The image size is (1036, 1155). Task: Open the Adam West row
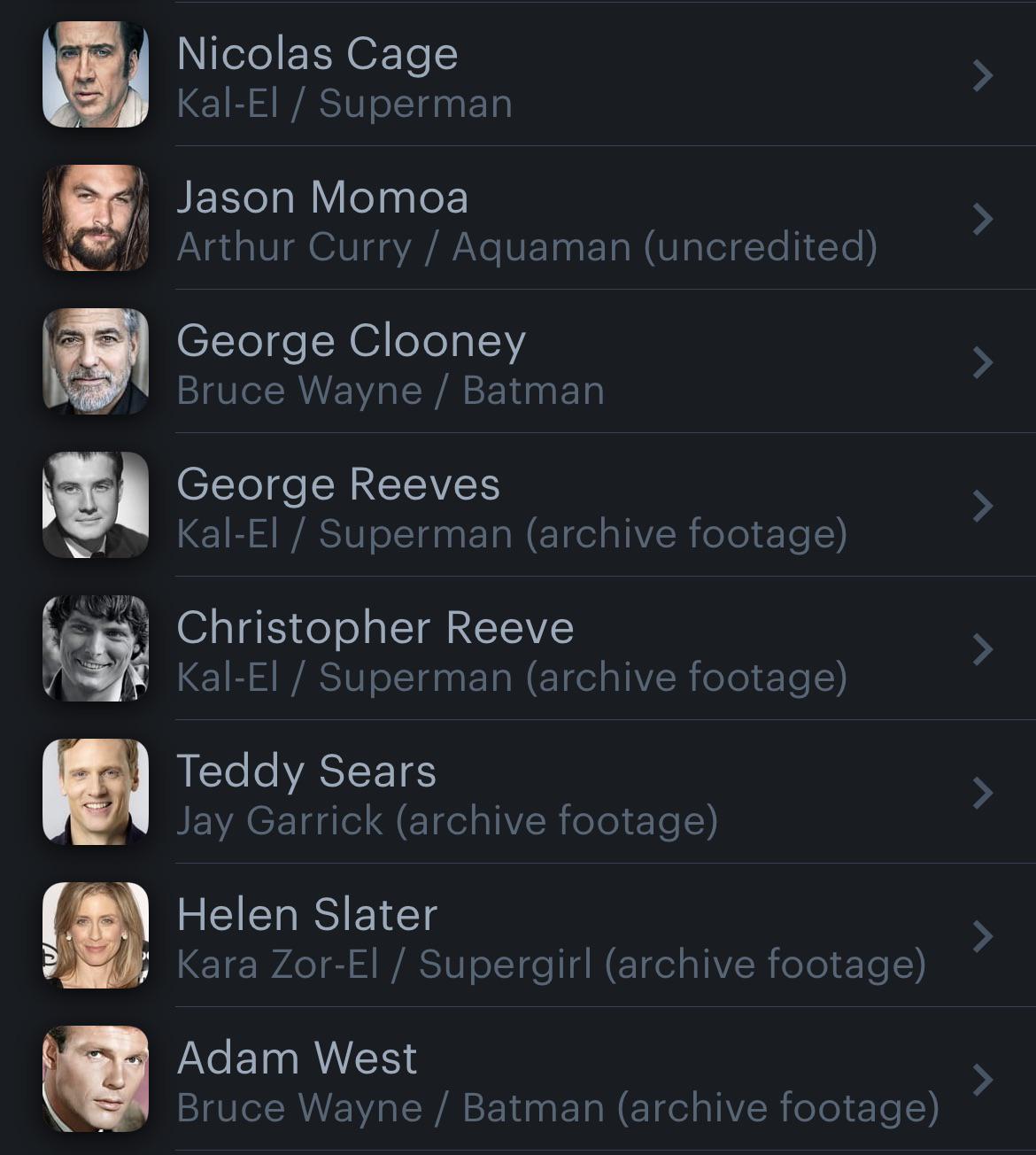point(518,1081)
